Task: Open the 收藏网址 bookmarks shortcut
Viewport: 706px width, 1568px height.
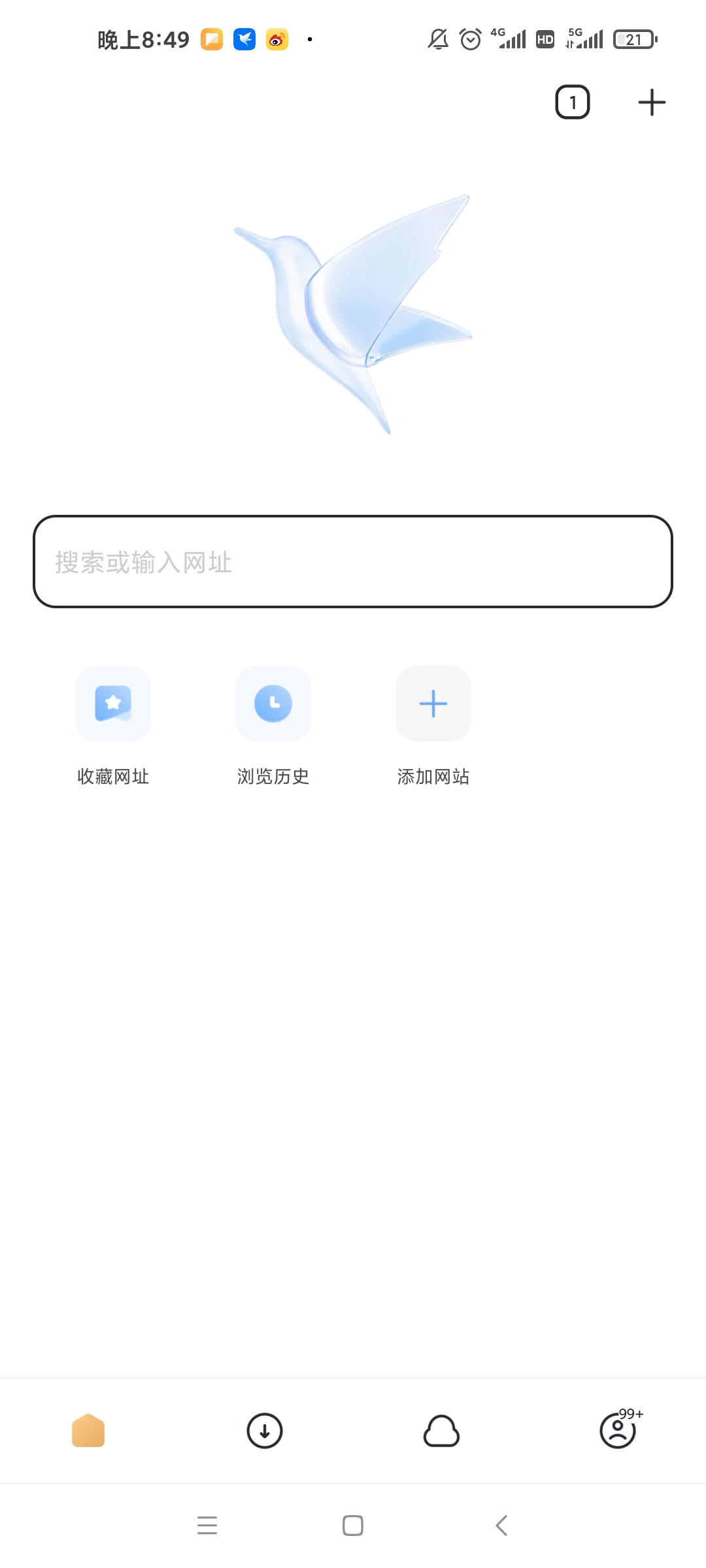Action: click(113, 704)
